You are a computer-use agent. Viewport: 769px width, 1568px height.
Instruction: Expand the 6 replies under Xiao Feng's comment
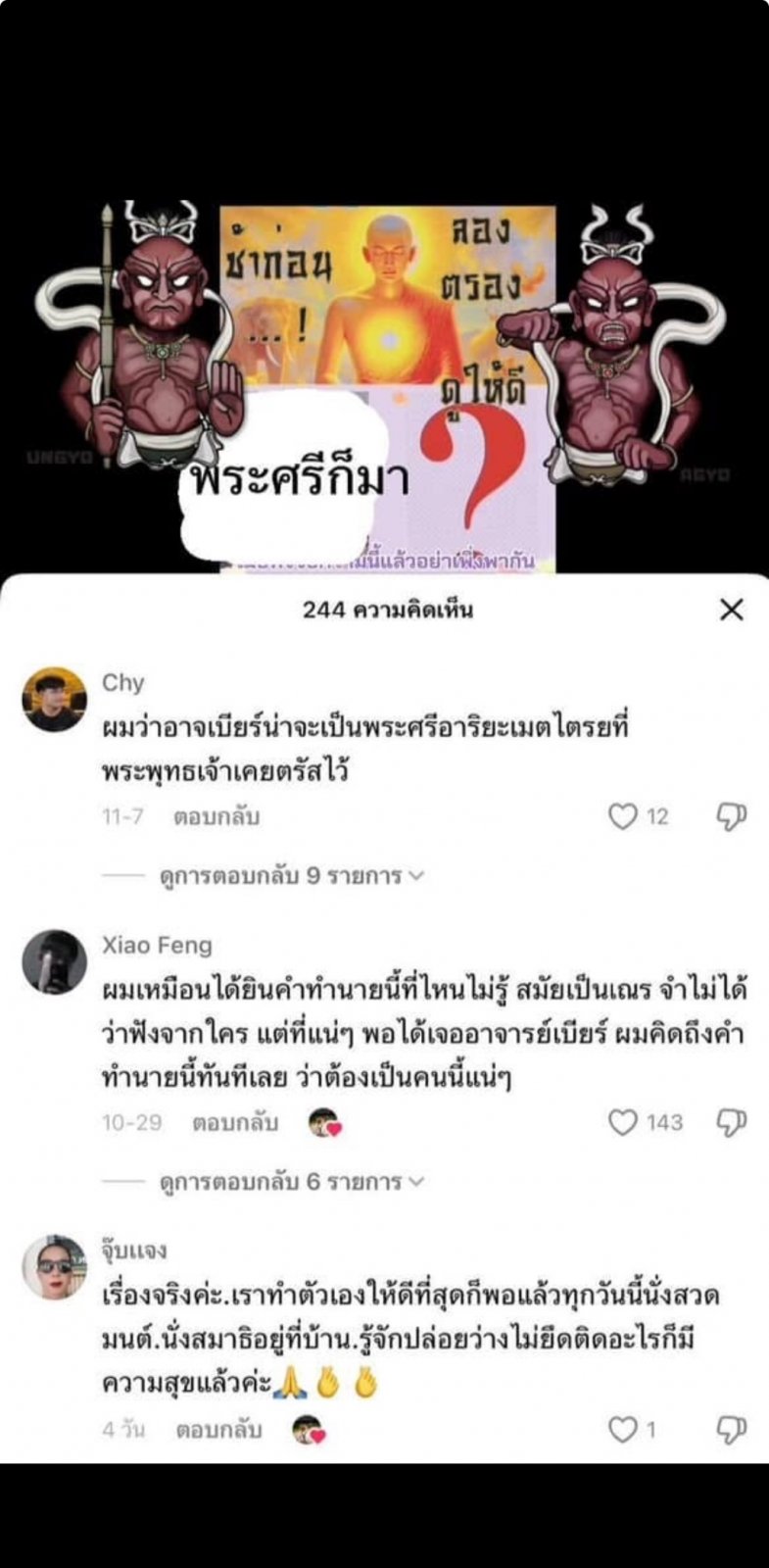click(291, 1182)
